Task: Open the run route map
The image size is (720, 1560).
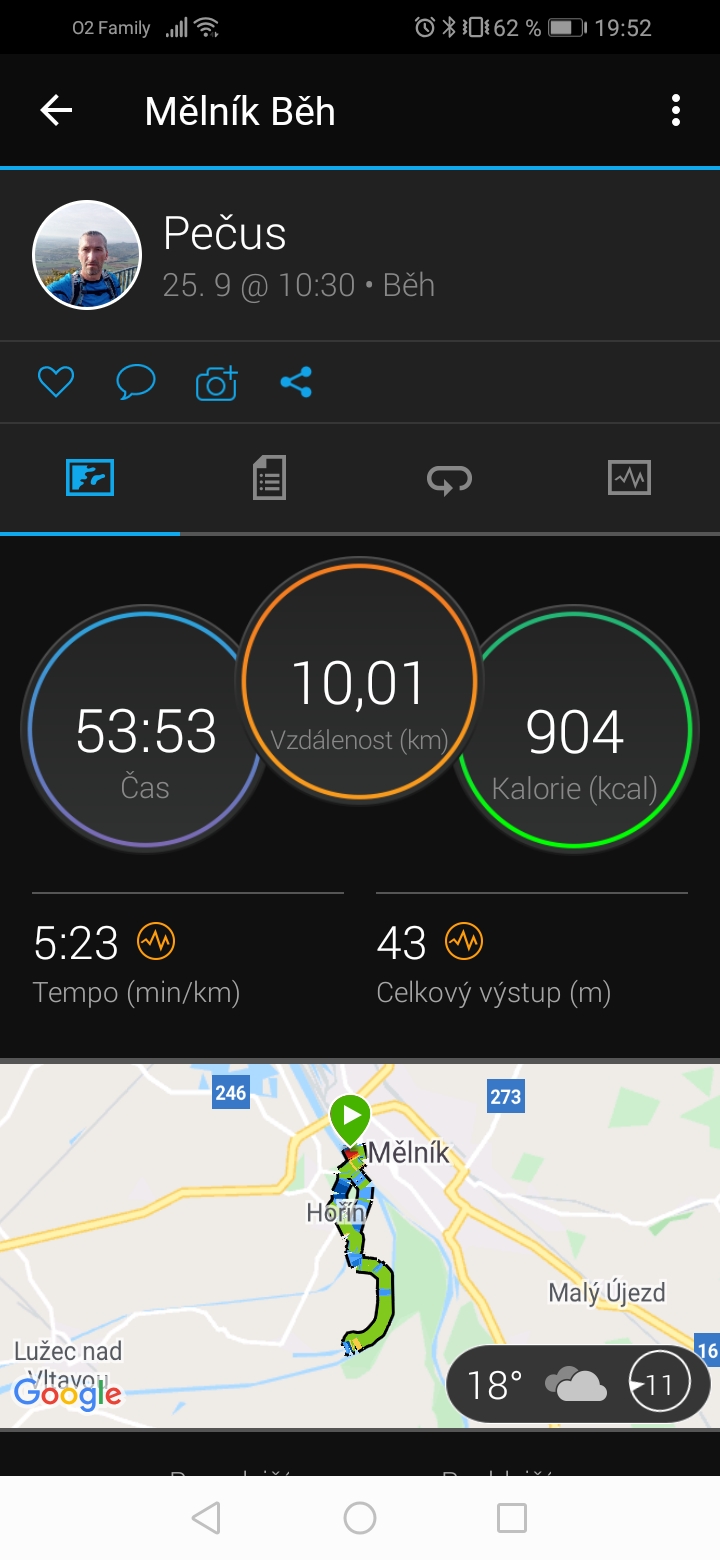Action: point(360,1245)
